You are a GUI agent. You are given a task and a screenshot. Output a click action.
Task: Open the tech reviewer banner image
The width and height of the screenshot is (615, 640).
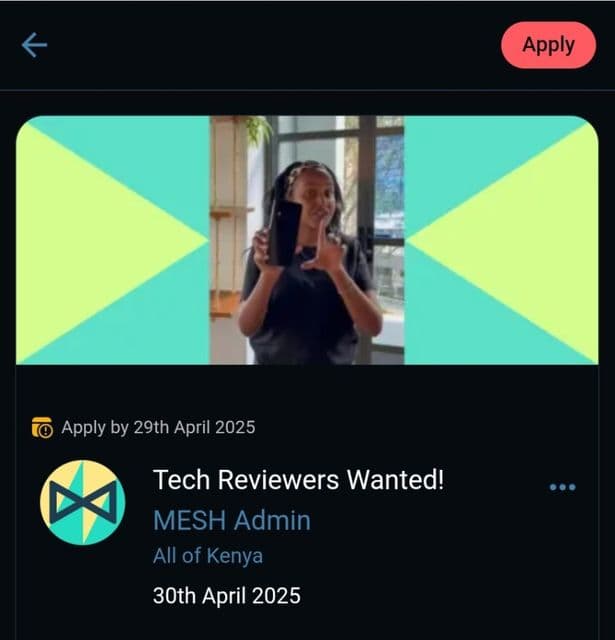(x=307, y=240)
